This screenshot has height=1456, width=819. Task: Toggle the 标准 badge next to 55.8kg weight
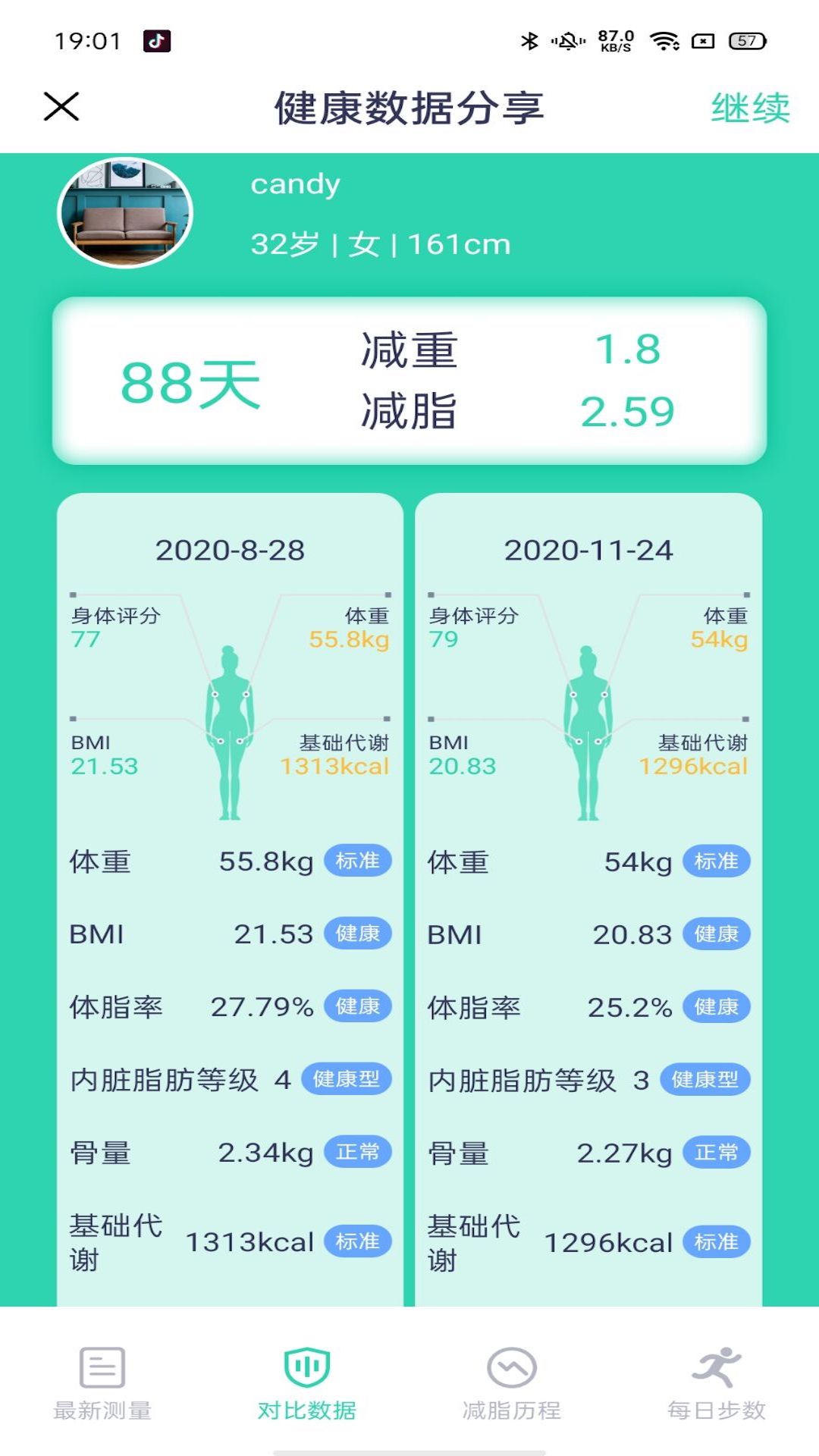(x=359, y=861)
